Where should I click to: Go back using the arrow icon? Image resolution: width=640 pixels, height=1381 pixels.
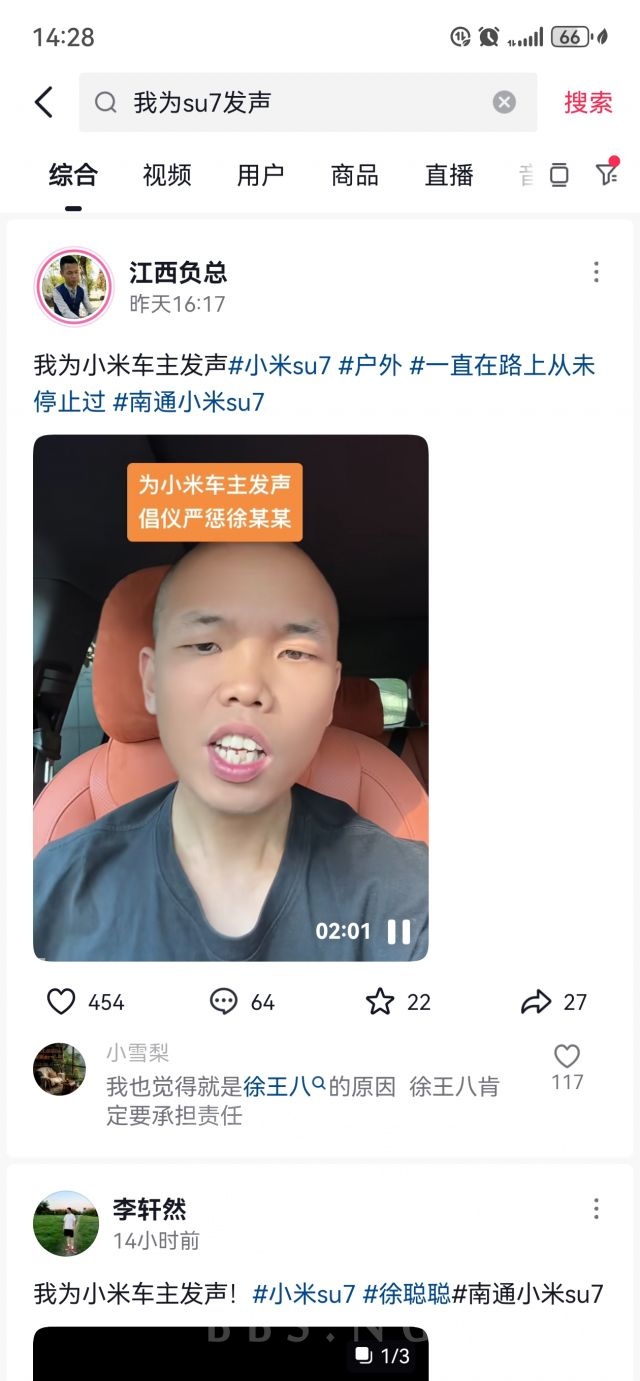pos(44,102)
